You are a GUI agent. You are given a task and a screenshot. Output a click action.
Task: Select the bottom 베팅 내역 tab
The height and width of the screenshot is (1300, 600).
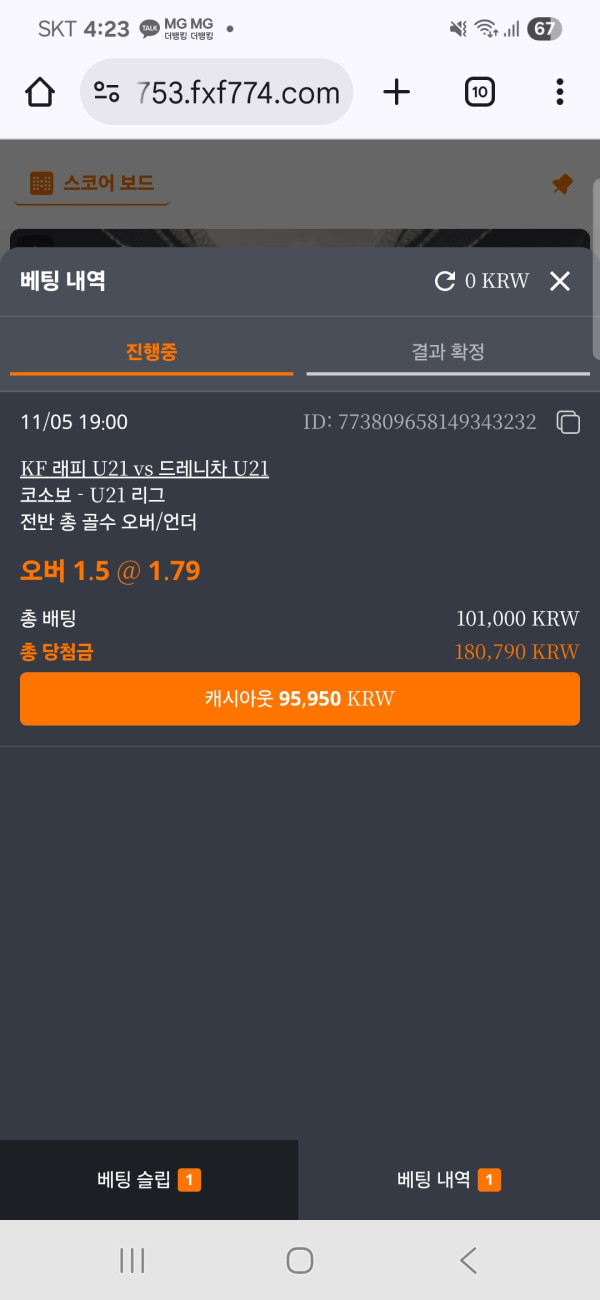tap(449, 1180)
